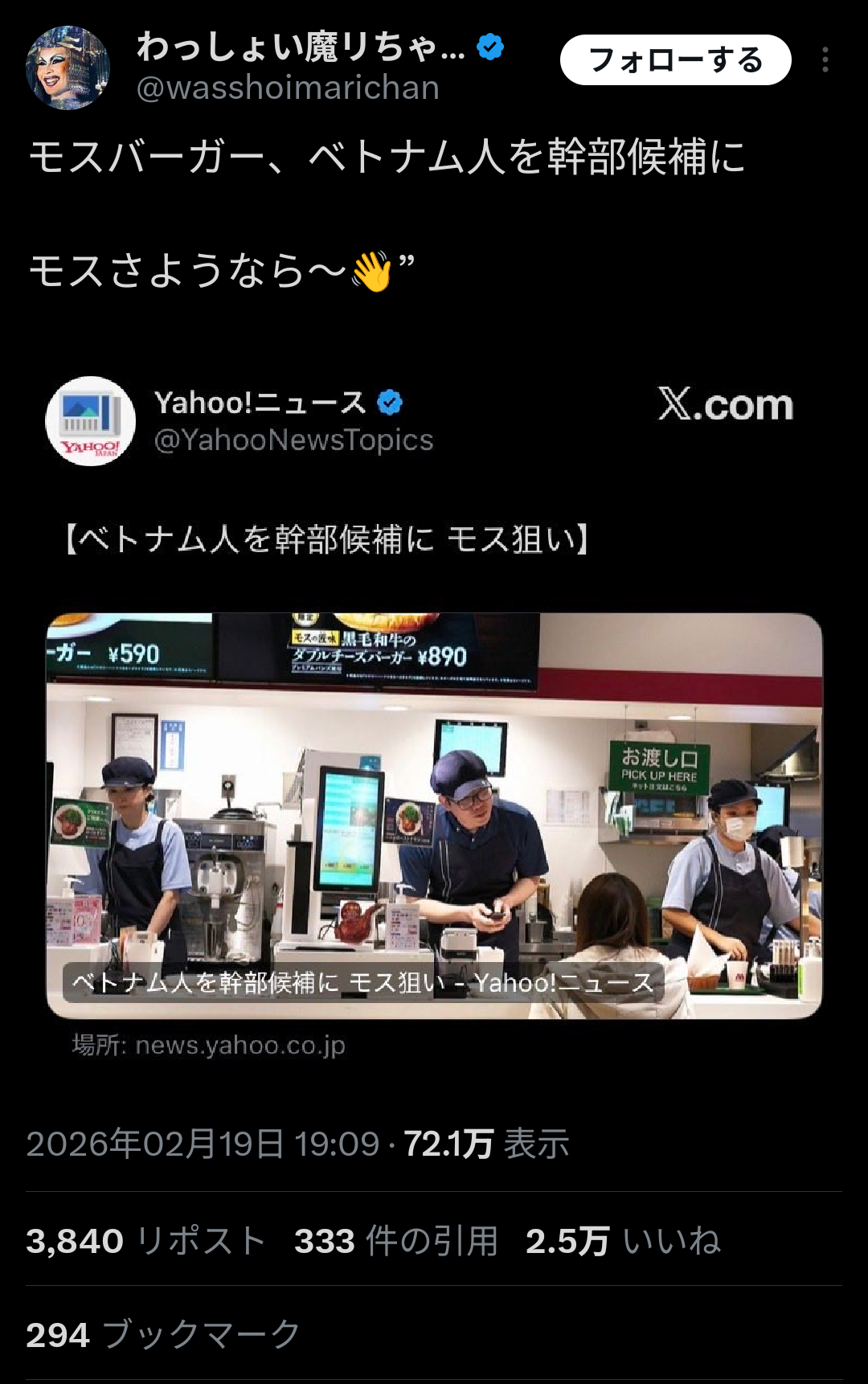Tap the フォローする button
Image resolution: width=868 pixels, height=1384 pixels.
pos(675,60)
